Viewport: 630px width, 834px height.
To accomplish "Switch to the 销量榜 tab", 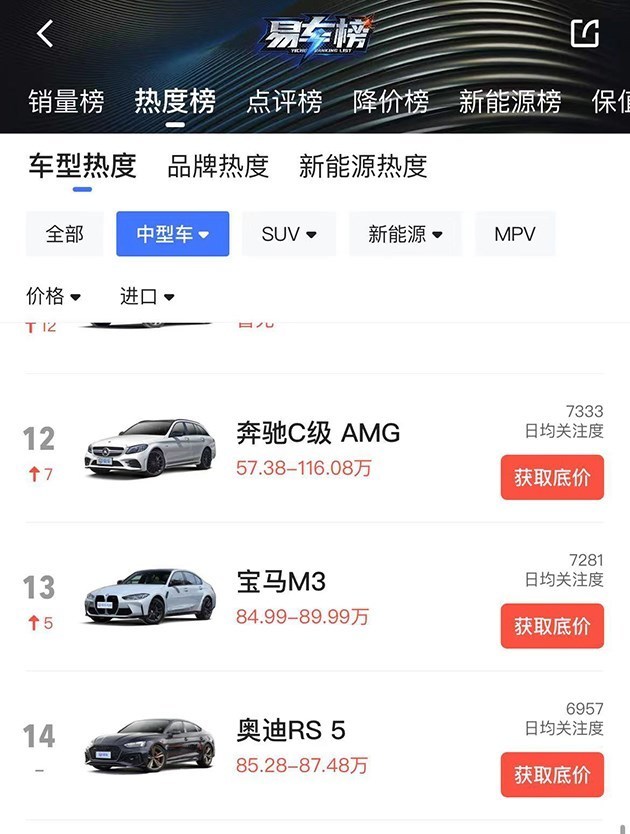I will pos(66,101).
